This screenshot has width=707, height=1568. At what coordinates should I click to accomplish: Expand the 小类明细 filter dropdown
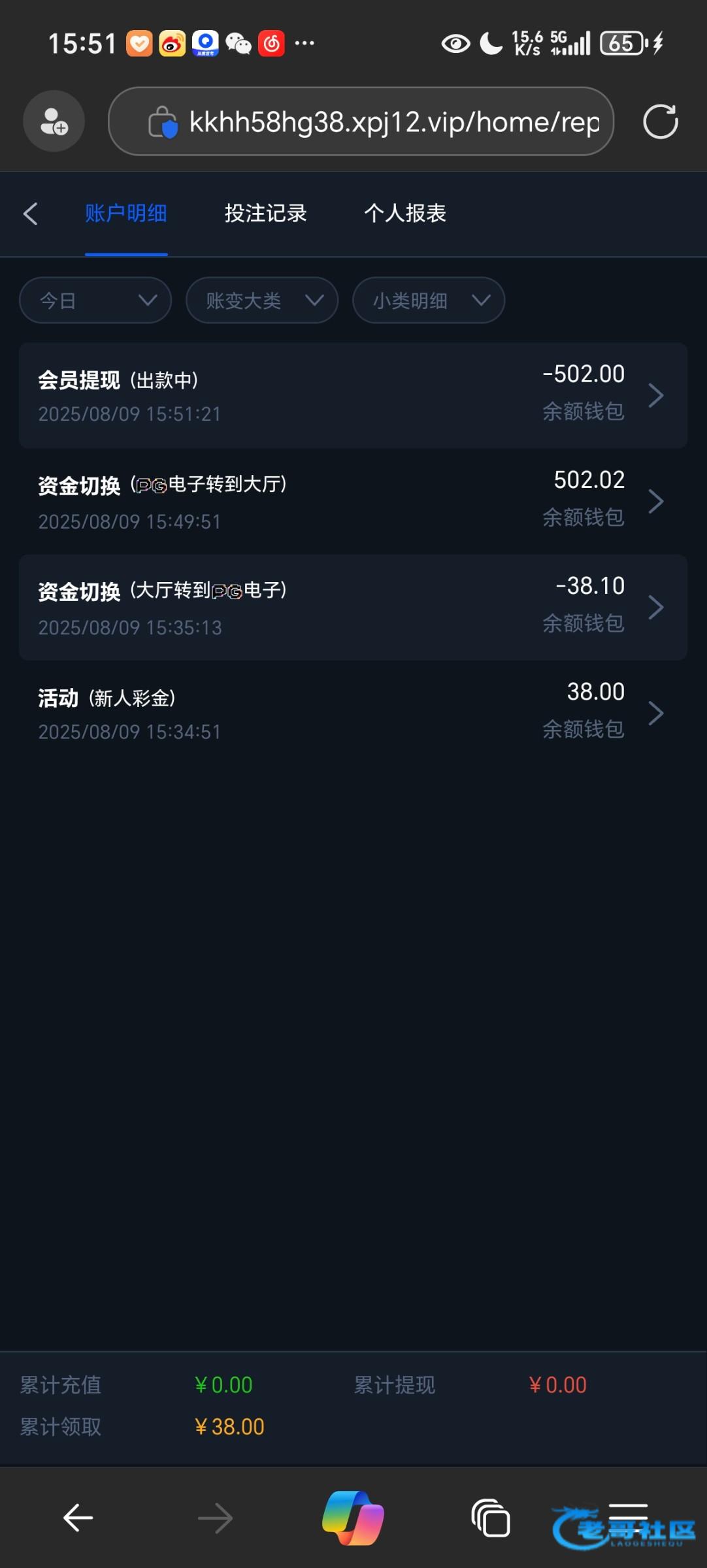[x=429, y=301]
